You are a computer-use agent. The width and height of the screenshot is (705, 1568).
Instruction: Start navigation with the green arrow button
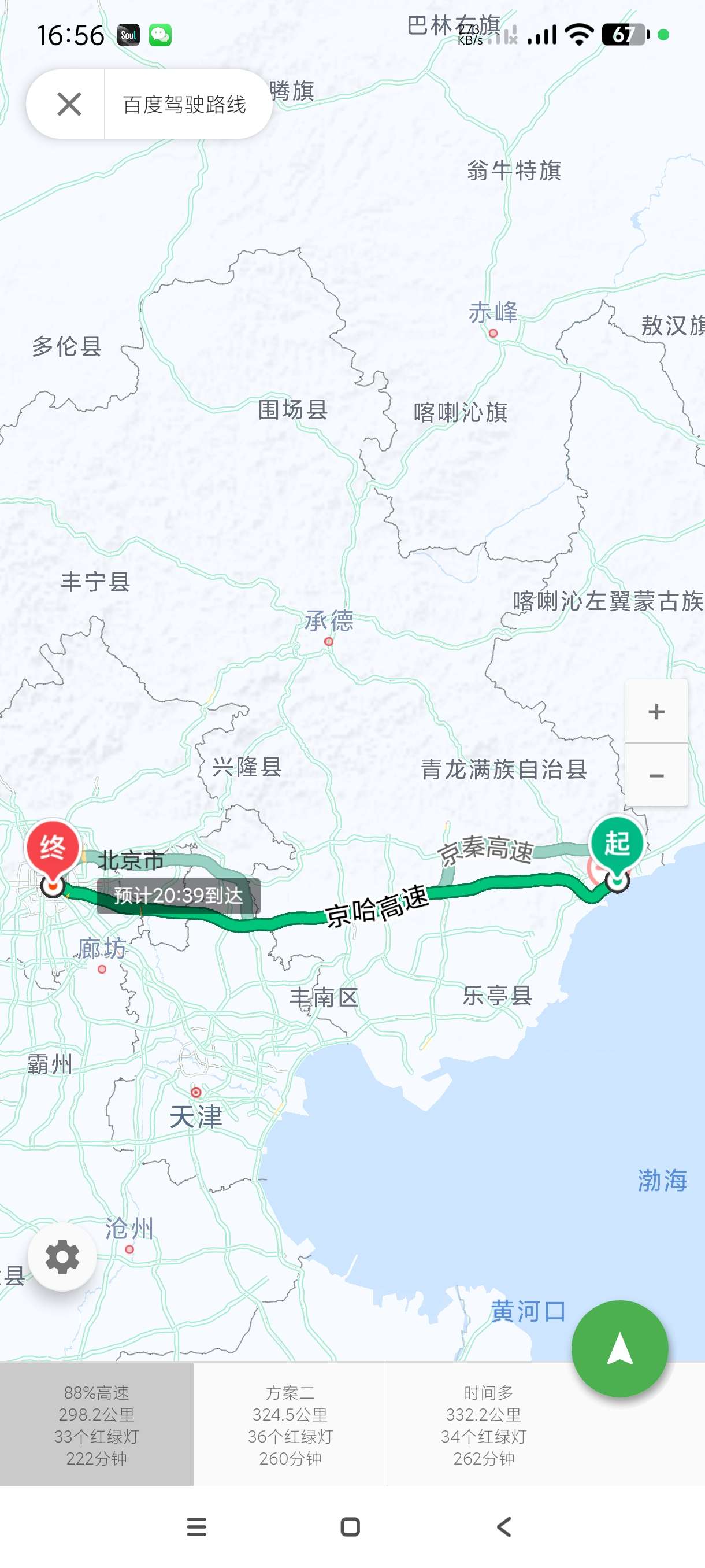(x=619, y=1348)
